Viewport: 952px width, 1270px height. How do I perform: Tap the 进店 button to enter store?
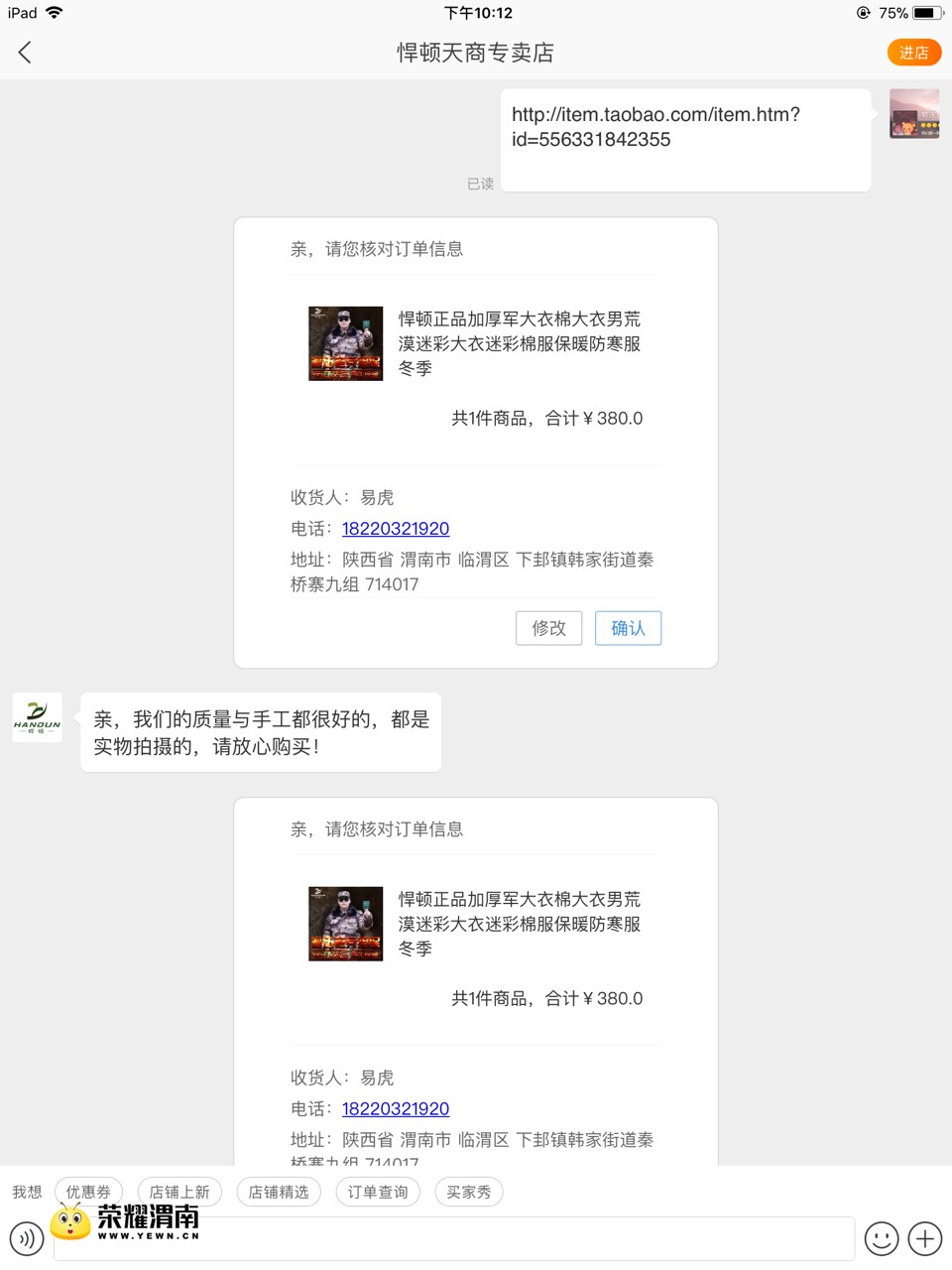pyautogui.click(x=913, y=53)
